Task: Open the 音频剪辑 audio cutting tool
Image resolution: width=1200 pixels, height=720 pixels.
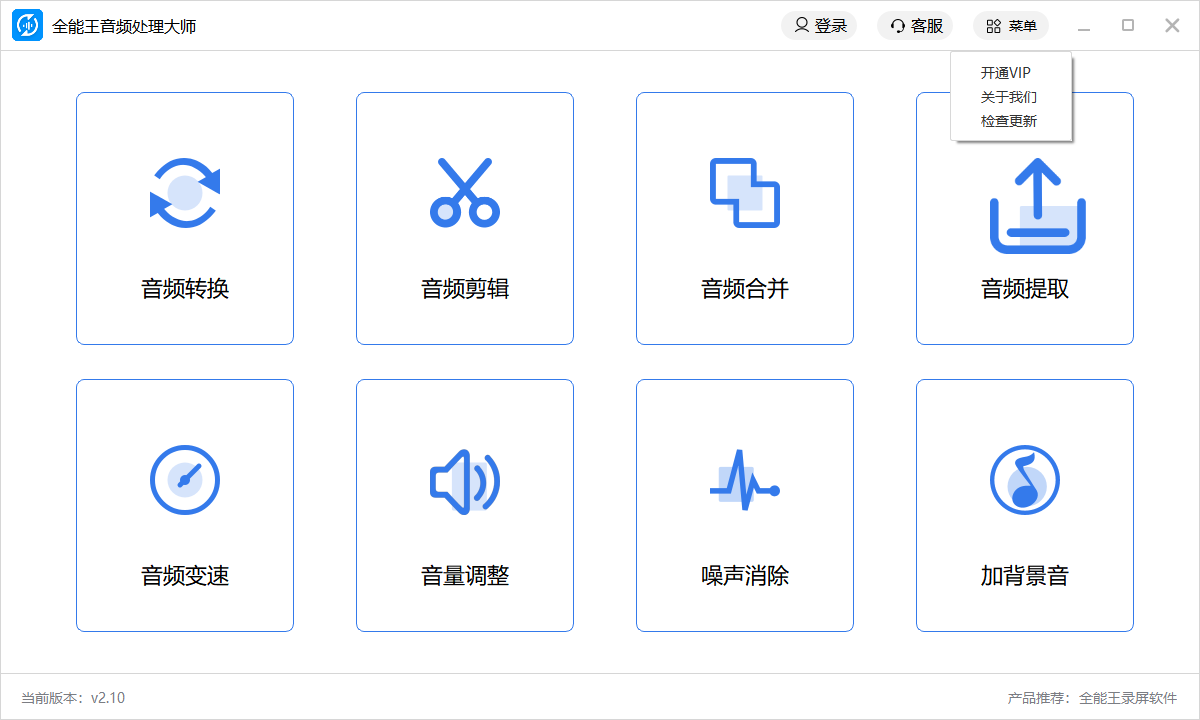Action: [465, 218]
